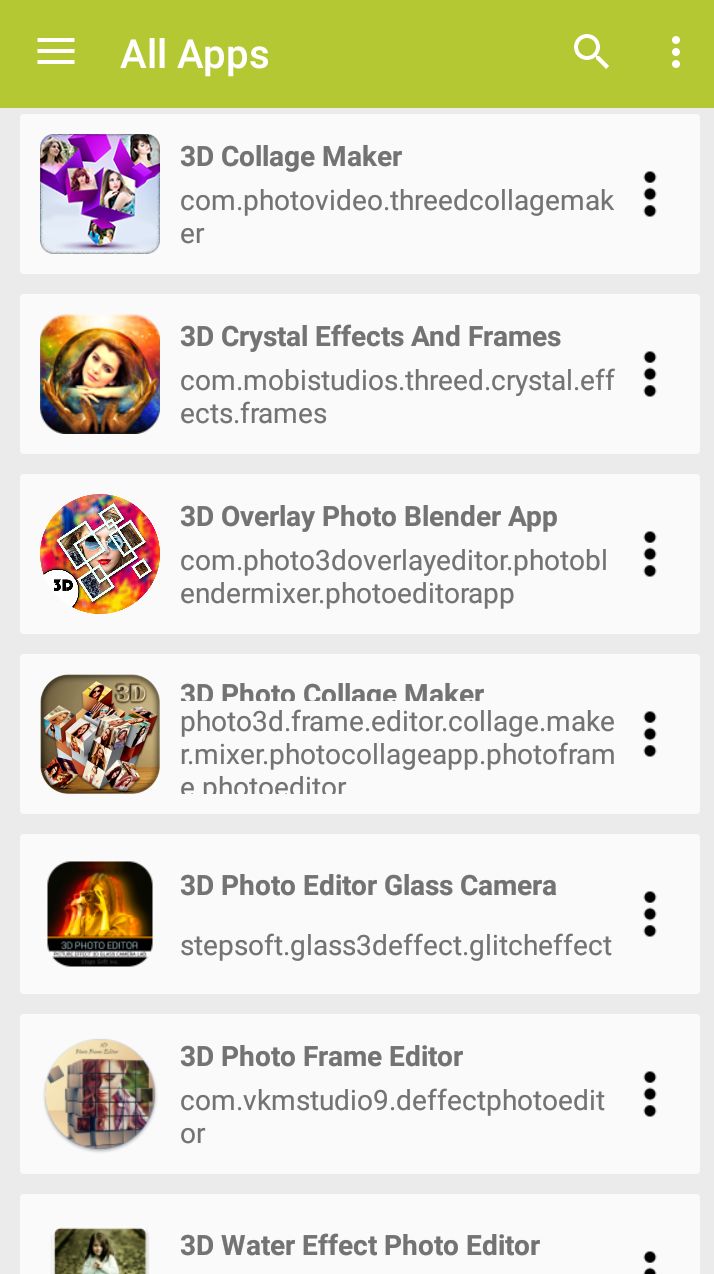The width and height of the screenshot is (714, 1274).
Task: Show more options for 3D Collage Maker
Action: click(x=650, y=194)
